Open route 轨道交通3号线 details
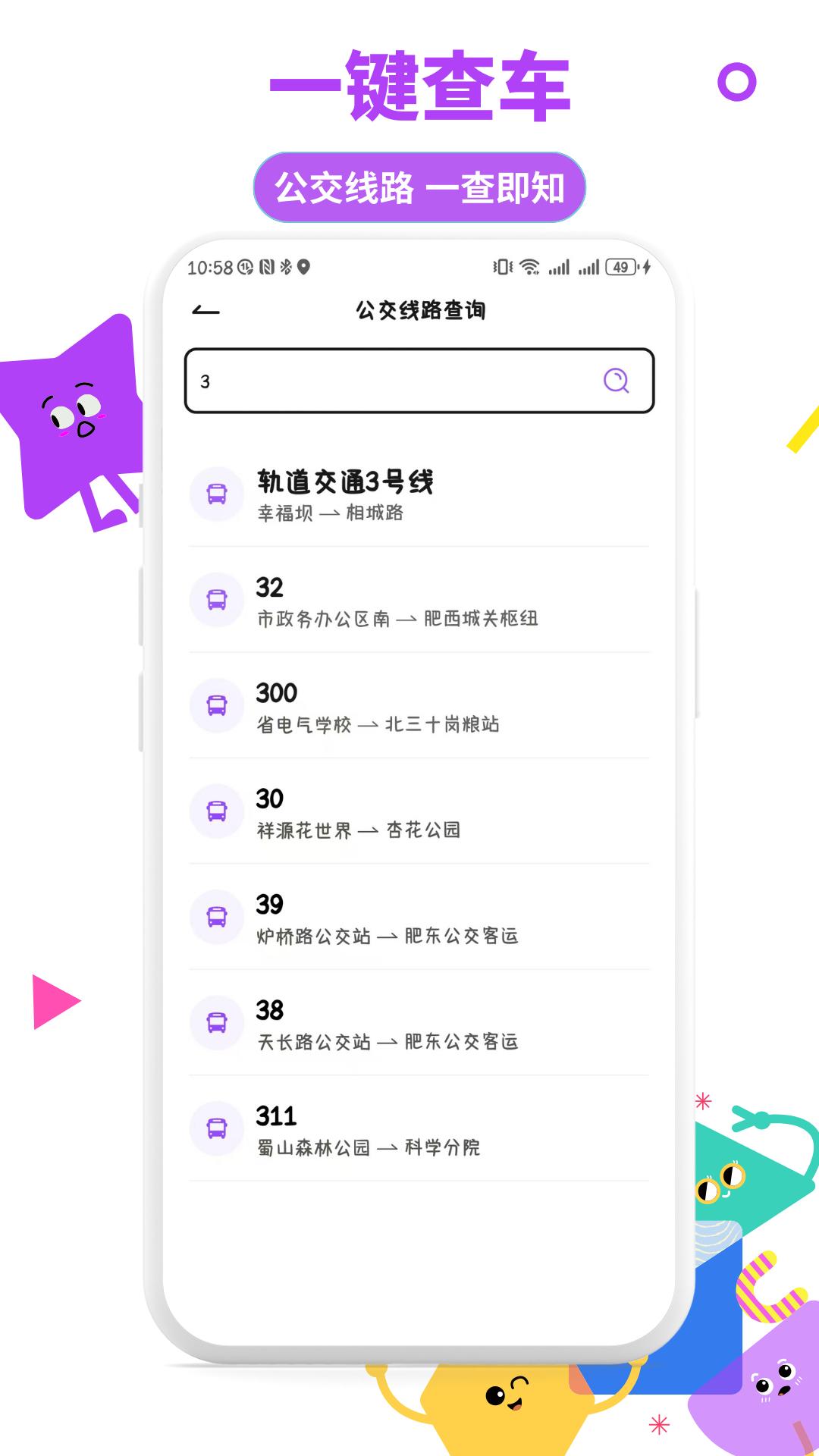Viewport: 819px width, 1456px height. tap(417, 494)
